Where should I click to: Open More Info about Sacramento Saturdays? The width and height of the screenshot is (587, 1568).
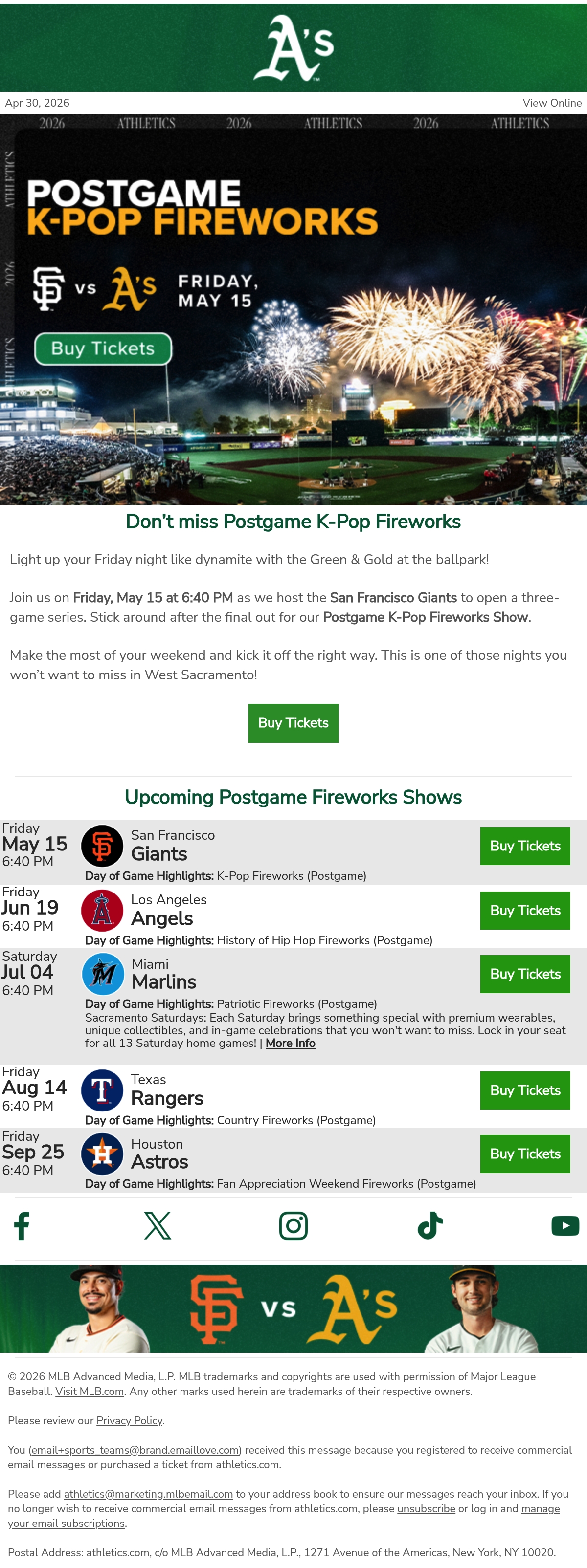click(291, 1044)
